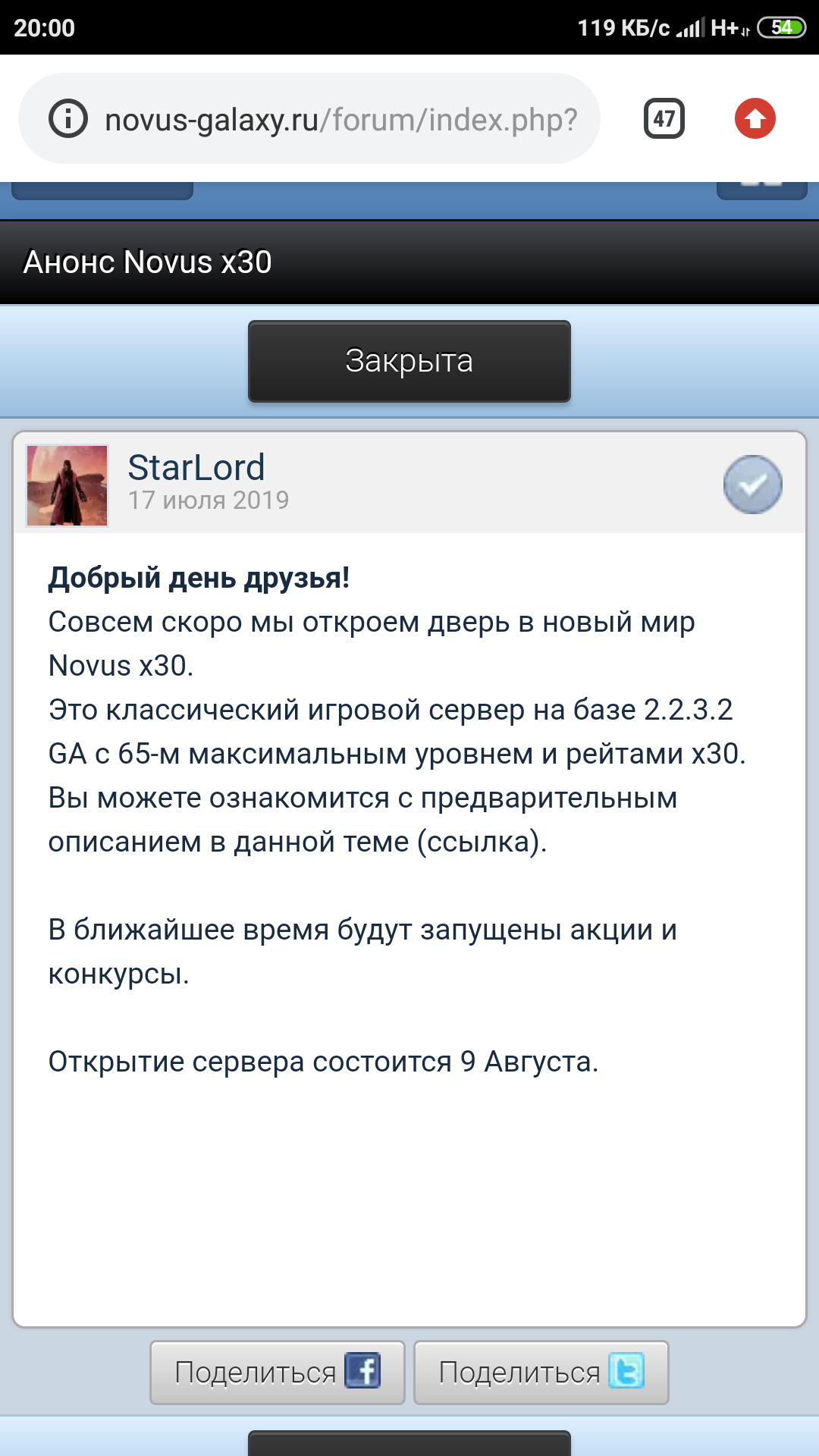
Task: Share the topic on Twitter
Action: pyautogui.click(x=541, y=1373)
